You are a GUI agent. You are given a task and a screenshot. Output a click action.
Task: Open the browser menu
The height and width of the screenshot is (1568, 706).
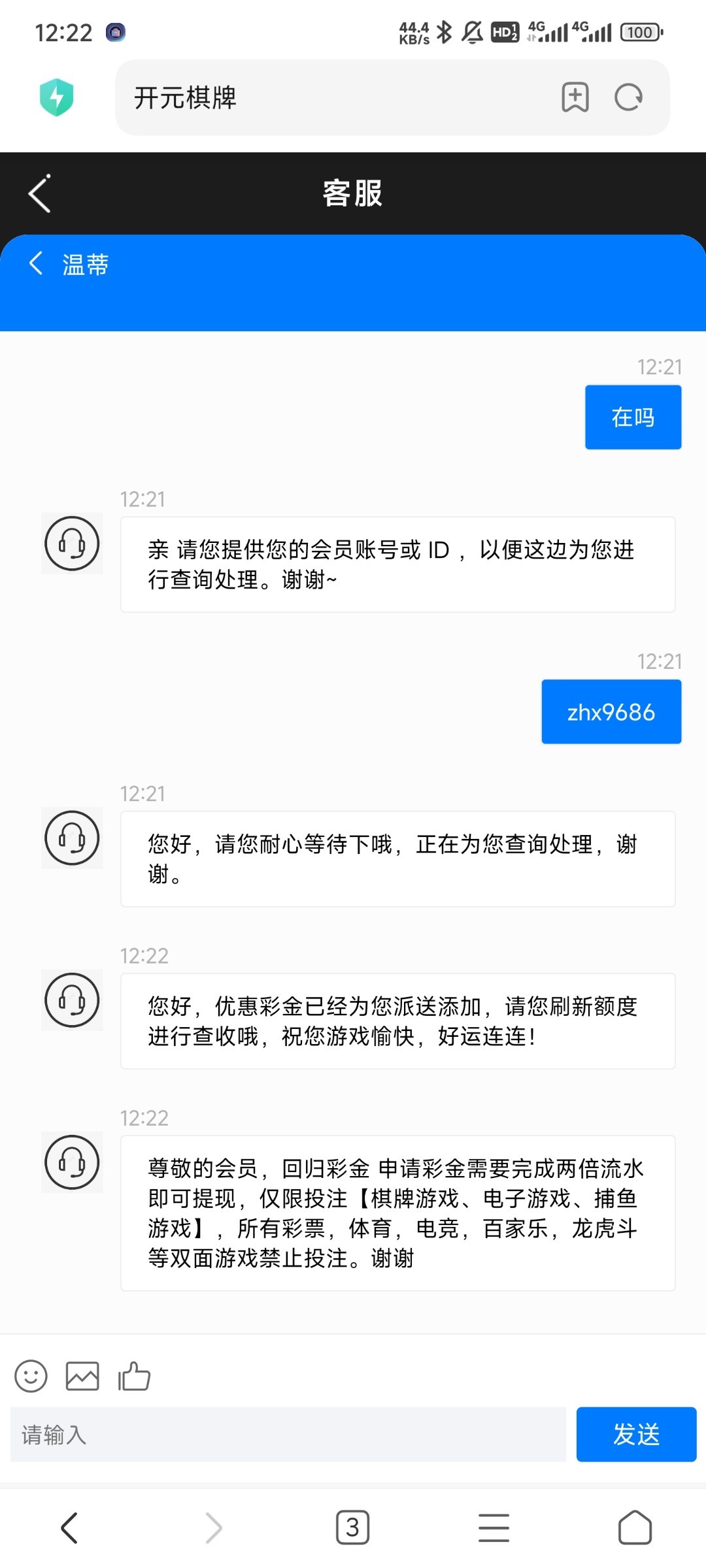click(x=494, y=1527)
